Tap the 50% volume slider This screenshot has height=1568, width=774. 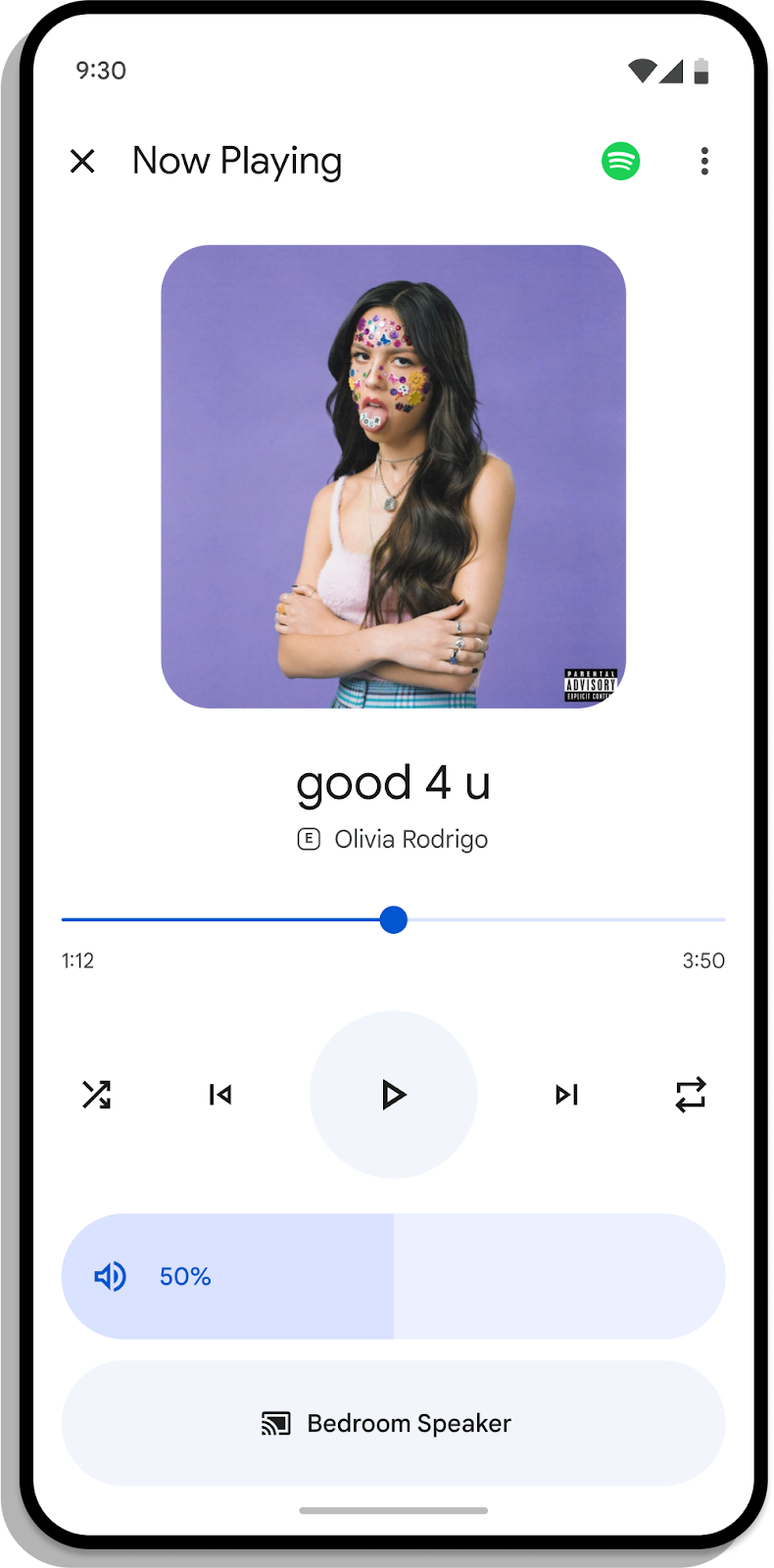tap(393, 1276)
